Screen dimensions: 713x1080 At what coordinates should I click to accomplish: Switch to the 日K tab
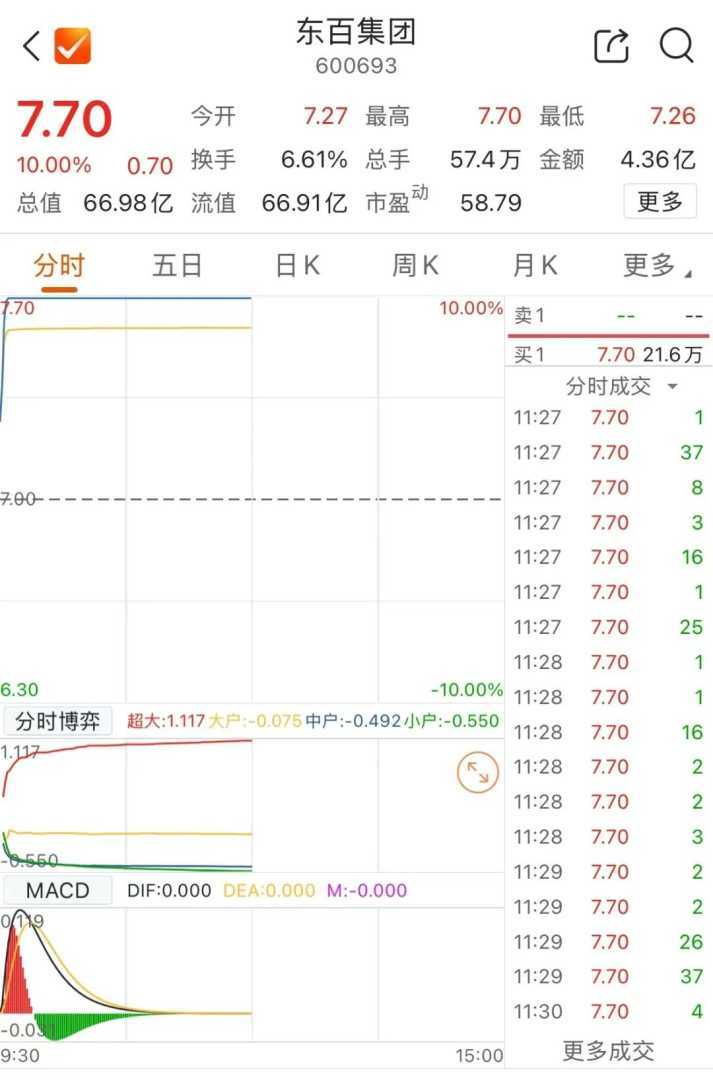point(297,265)
